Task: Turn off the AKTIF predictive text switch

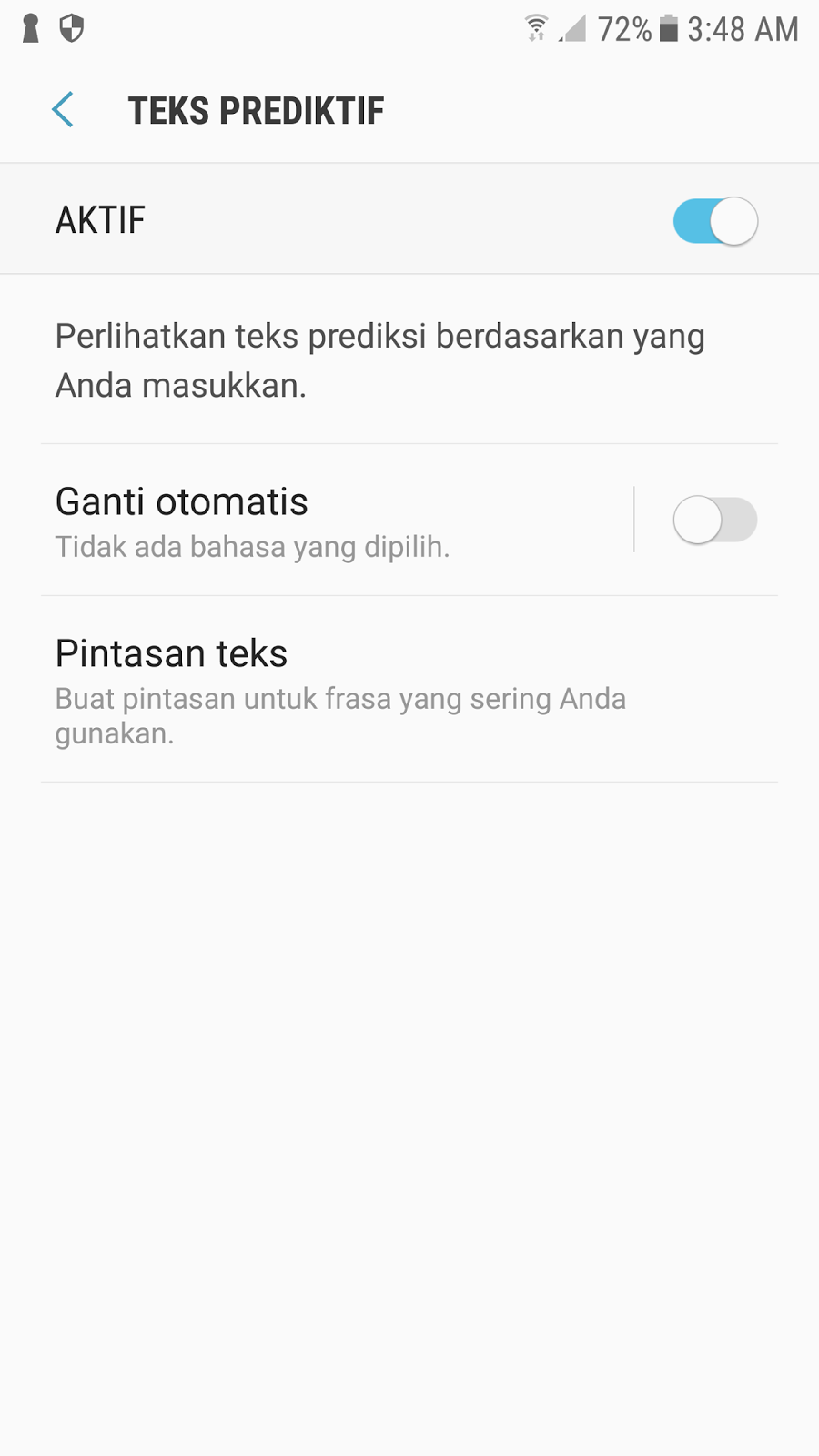Action: 715,221
